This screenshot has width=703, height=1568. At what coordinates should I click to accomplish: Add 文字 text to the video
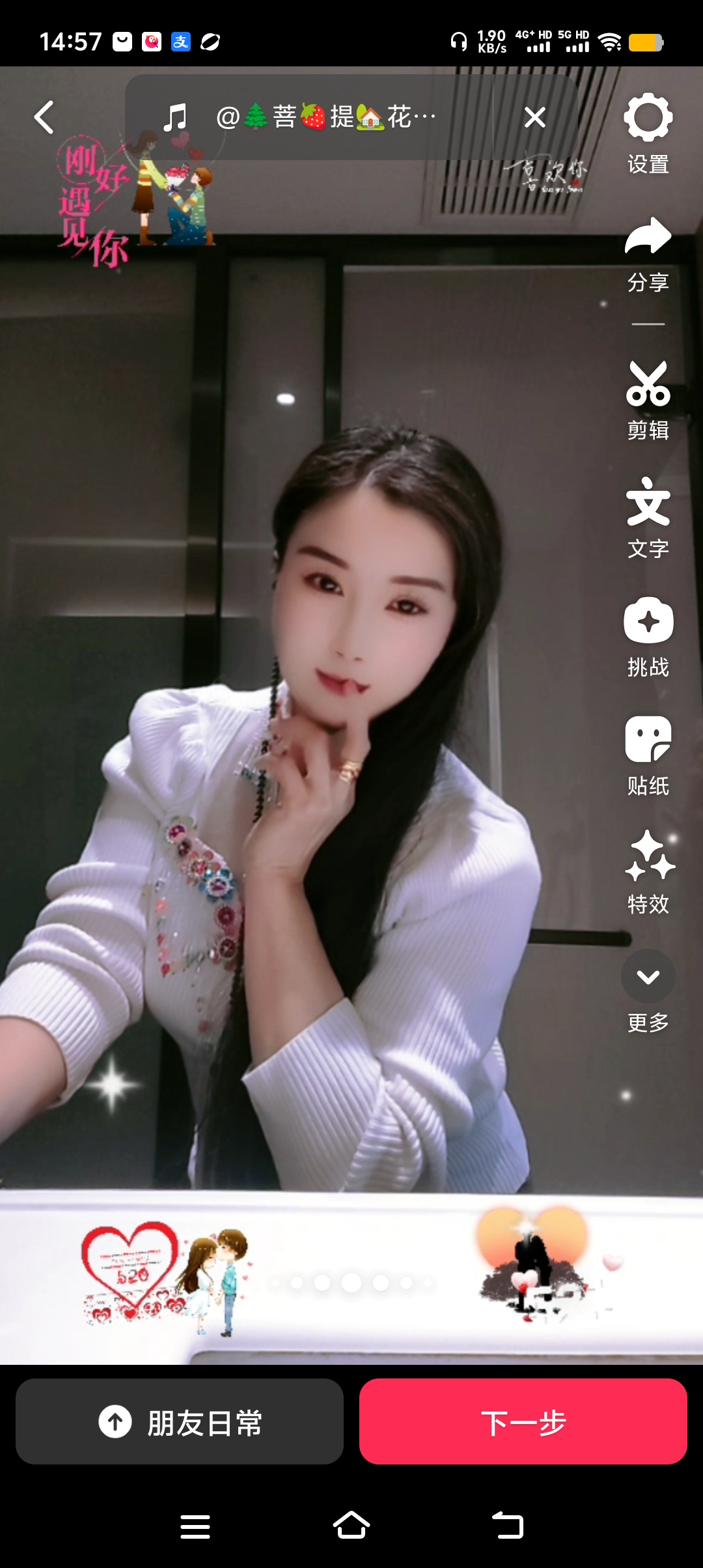tap(648, 518)
